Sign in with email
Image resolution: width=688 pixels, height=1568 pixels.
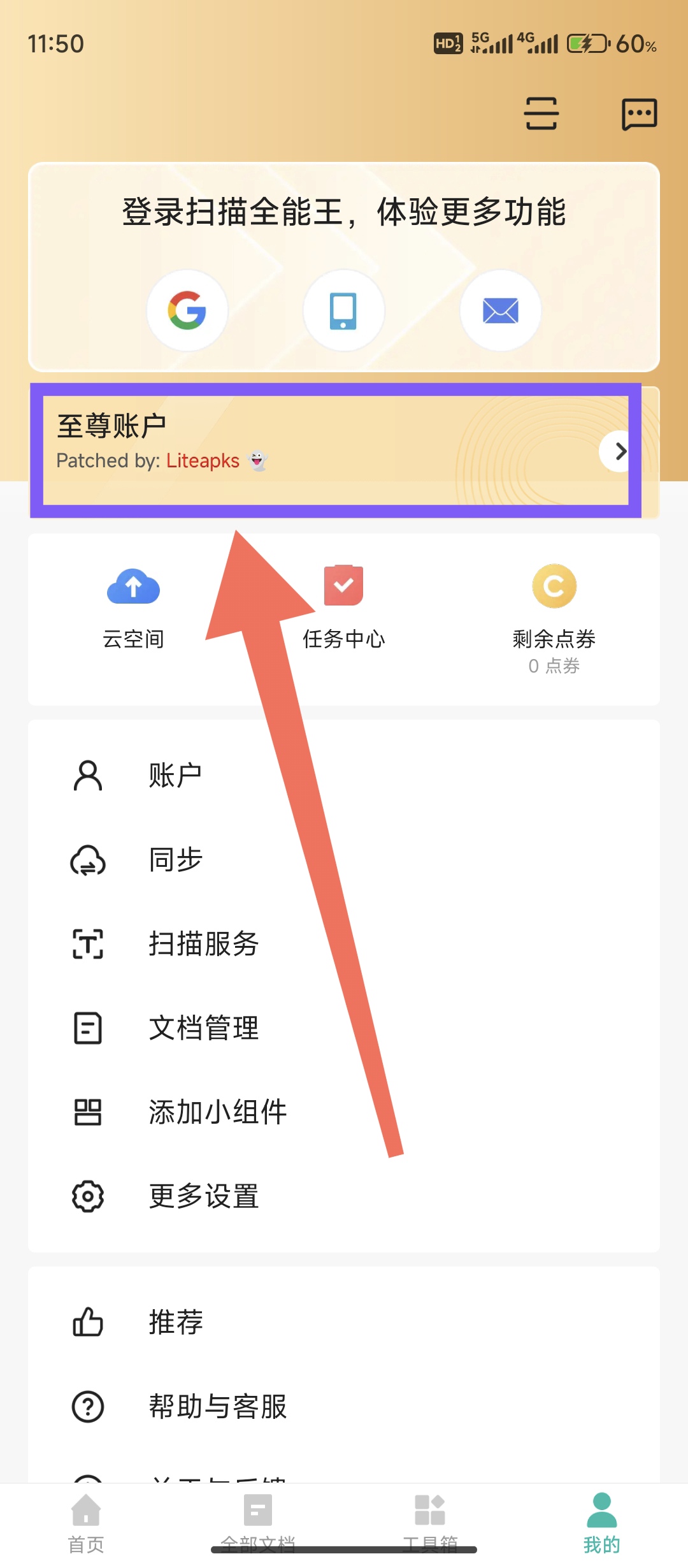click(x=501, y=310)
